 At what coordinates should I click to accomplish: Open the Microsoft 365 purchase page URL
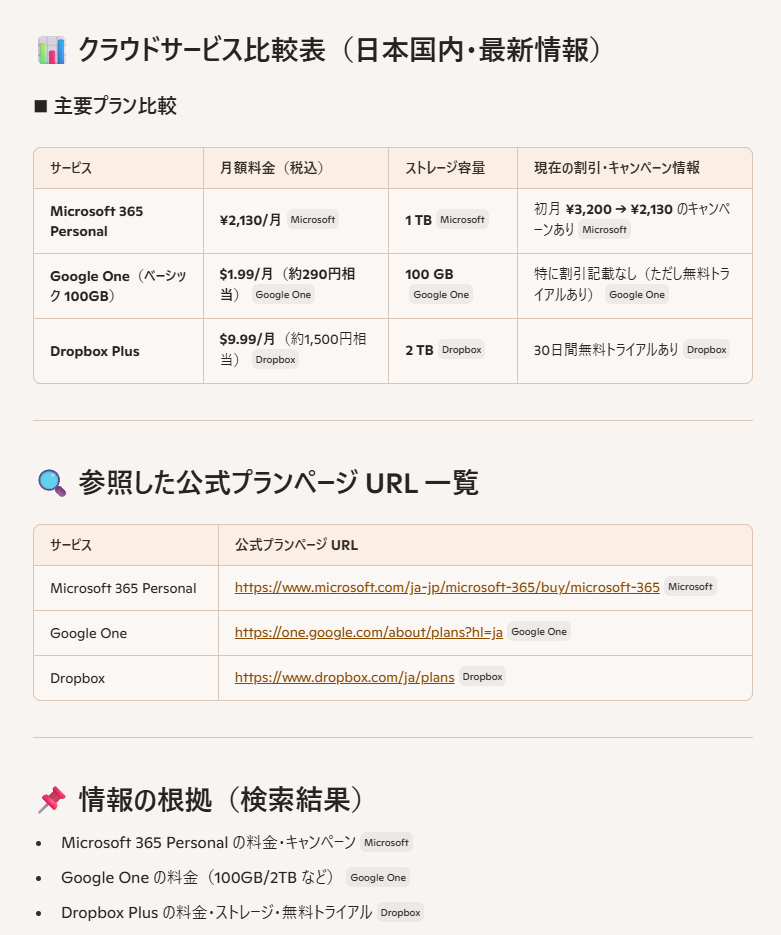click(447, 587)
